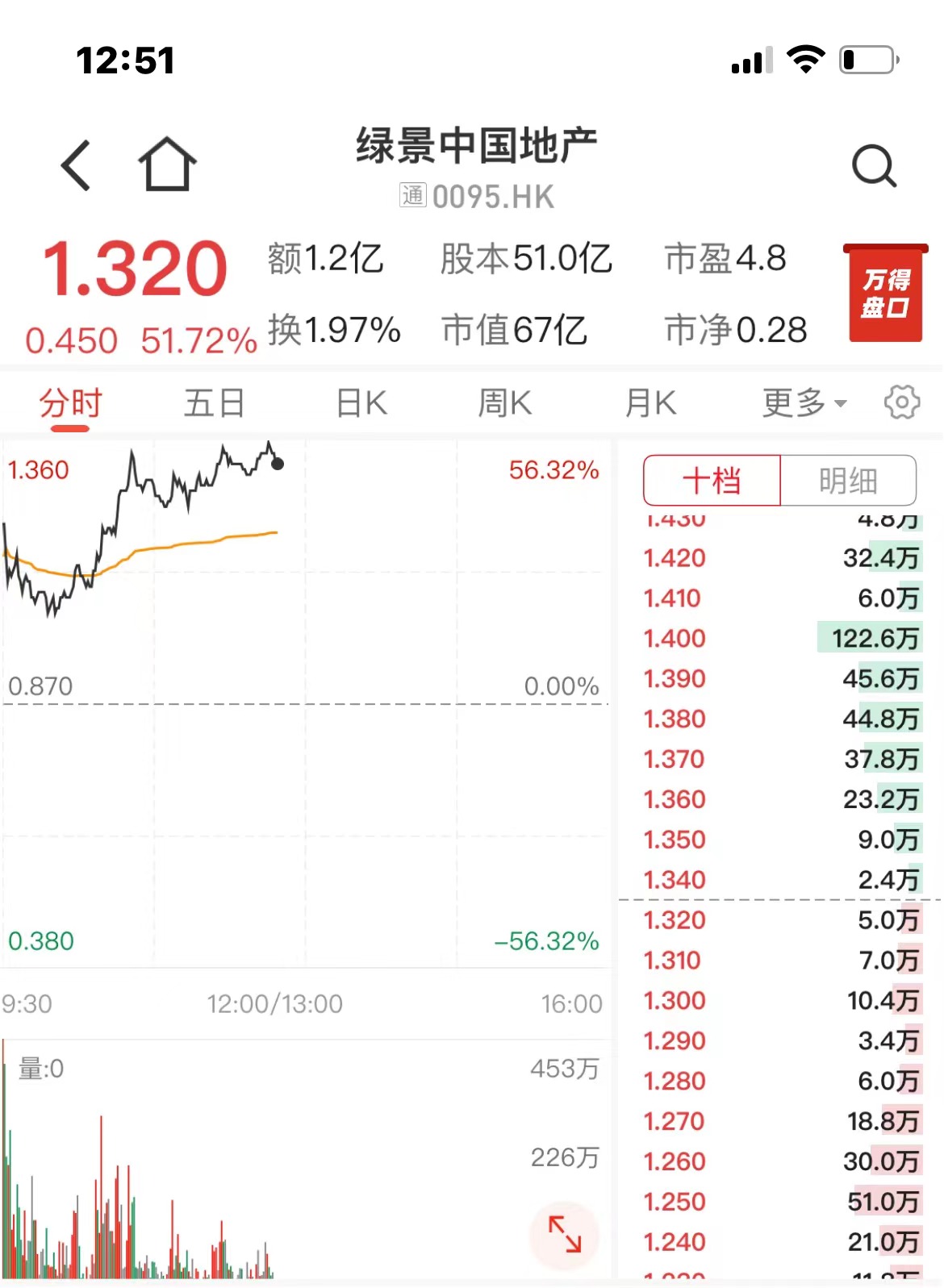Open the home icon

167,165
